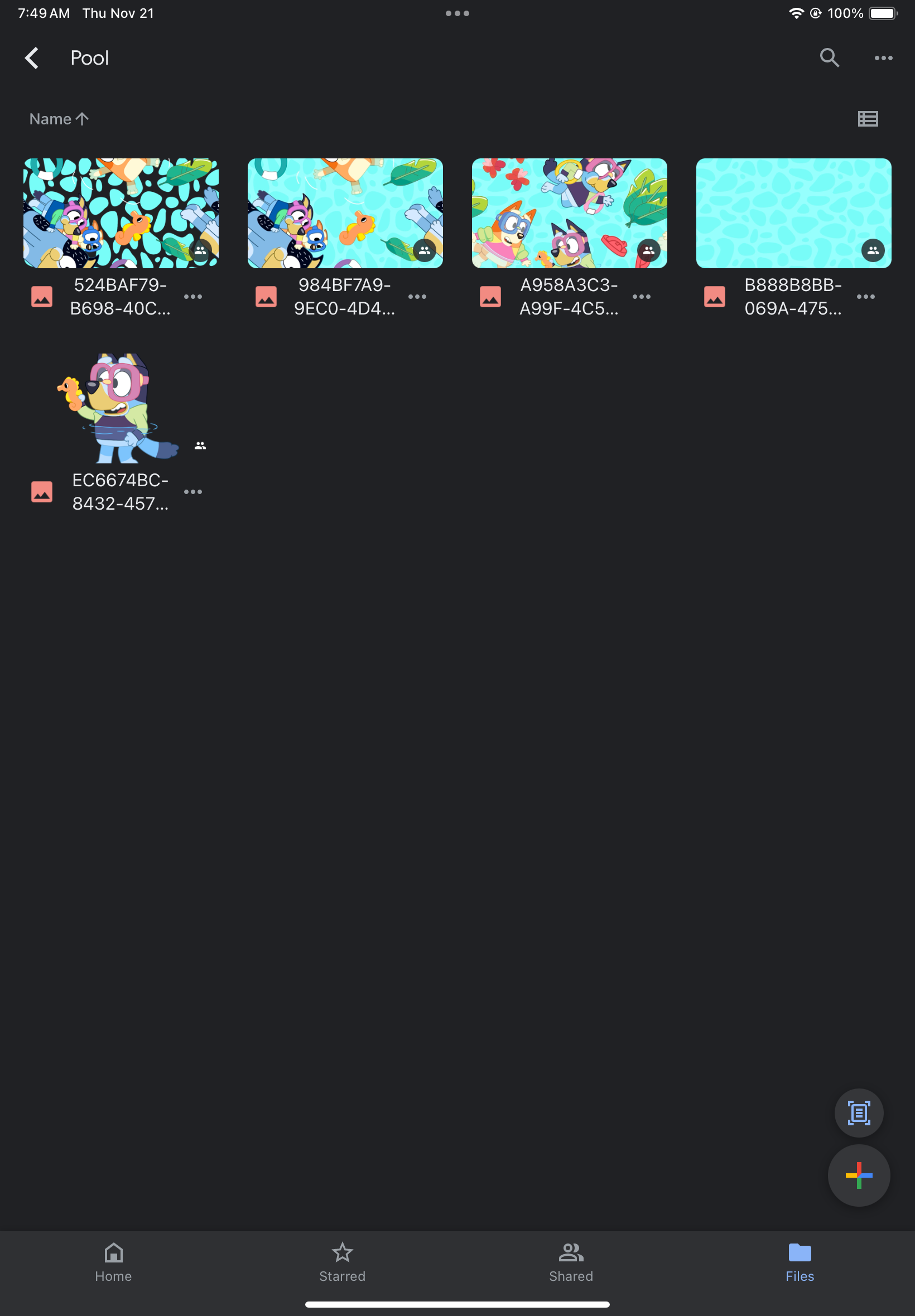Open image B888B8BB-069A-475
The image size is (915, 1316).
pyautogui.click(x=793, y=213)
